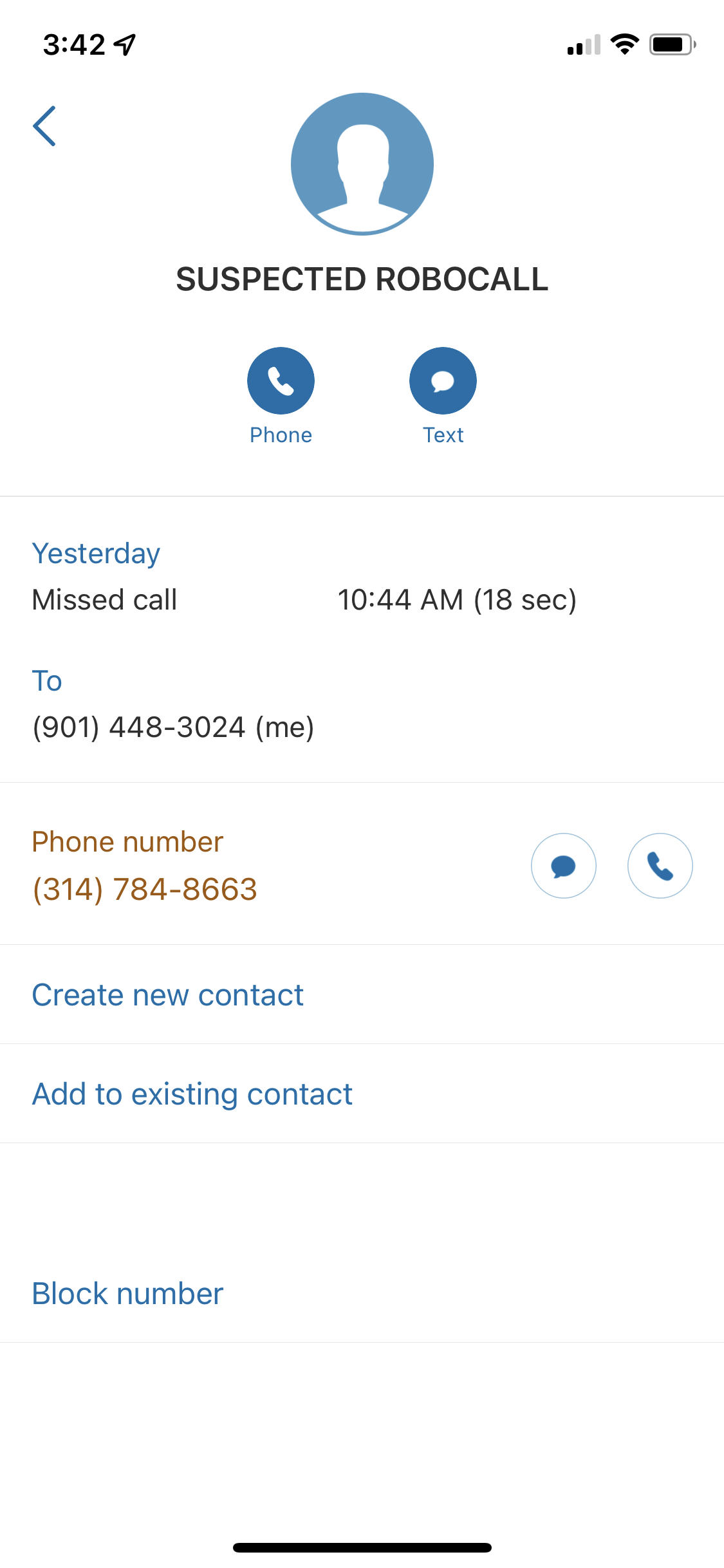
Task: Choose Add to existing contact
Action: point(362,1094)
